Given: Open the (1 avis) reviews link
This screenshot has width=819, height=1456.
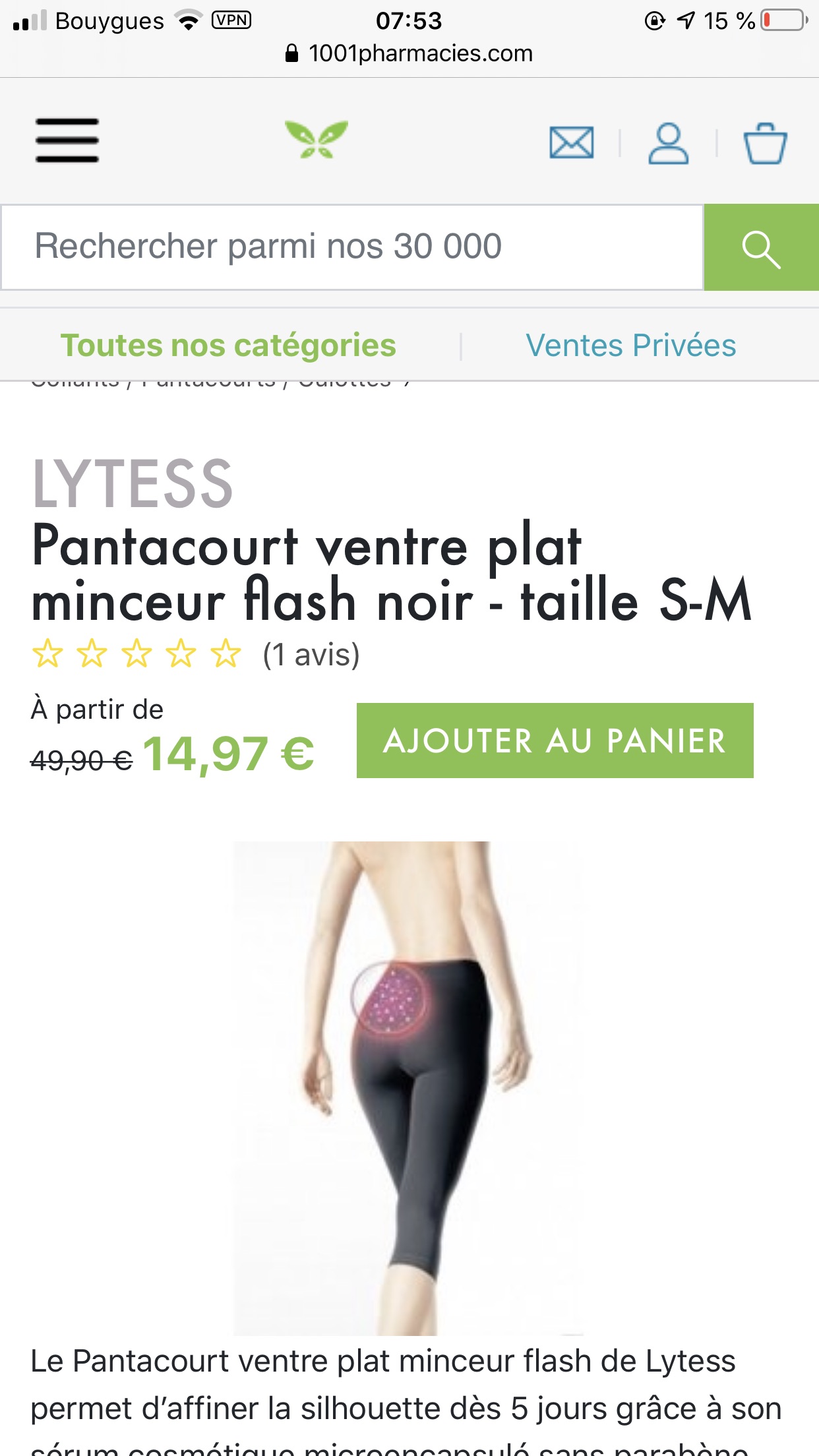Looking at the screenshot, I should [311, 655].
